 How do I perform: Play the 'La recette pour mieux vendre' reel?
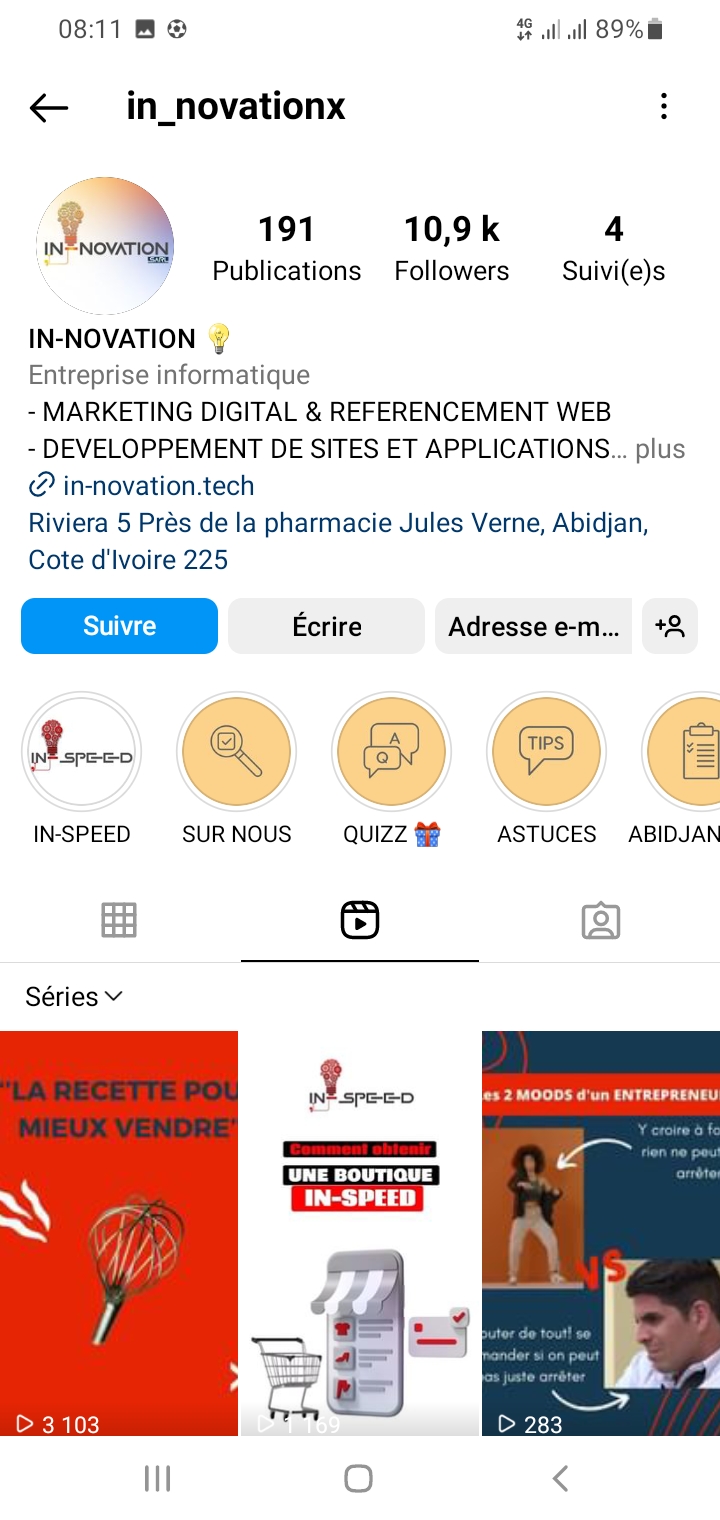point(119,1232)
